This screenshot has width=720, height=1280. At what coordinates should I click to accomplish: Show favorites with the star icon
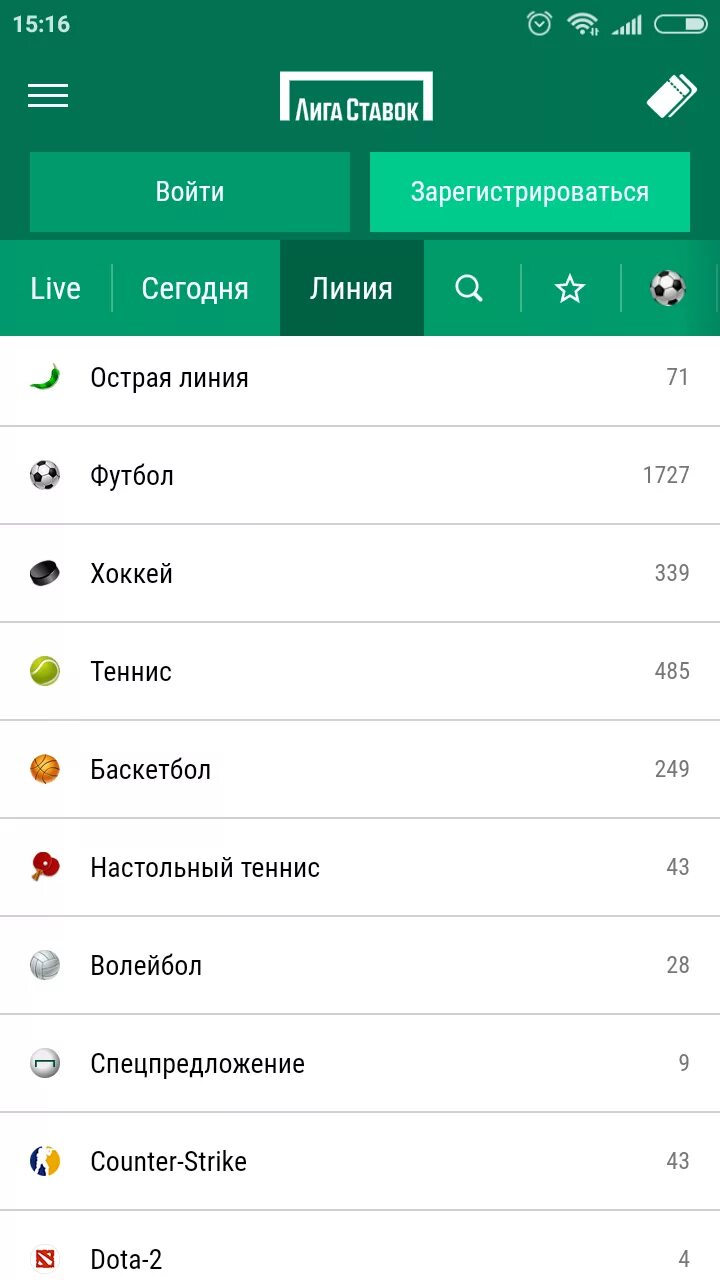tap(570, 289)
